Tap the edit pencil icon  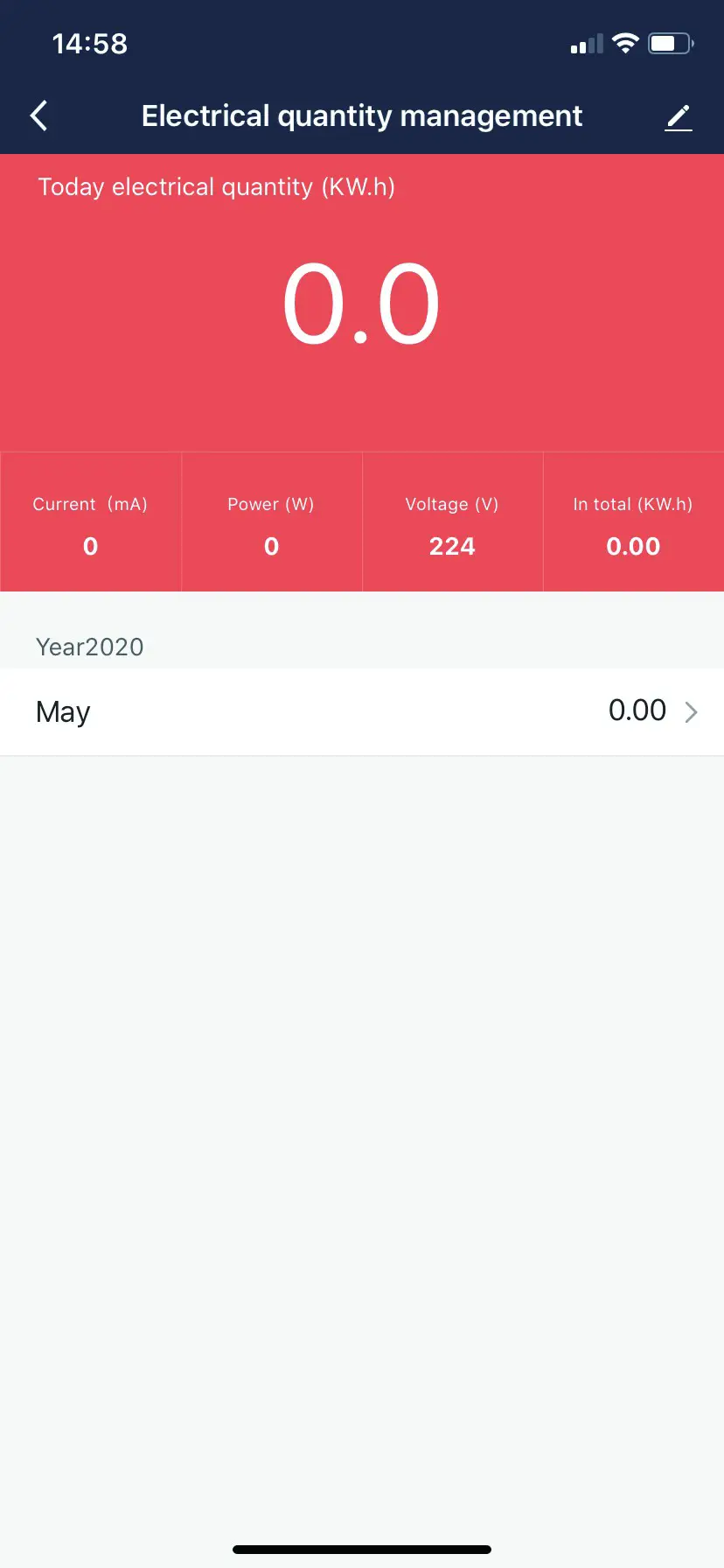(678, 117)
